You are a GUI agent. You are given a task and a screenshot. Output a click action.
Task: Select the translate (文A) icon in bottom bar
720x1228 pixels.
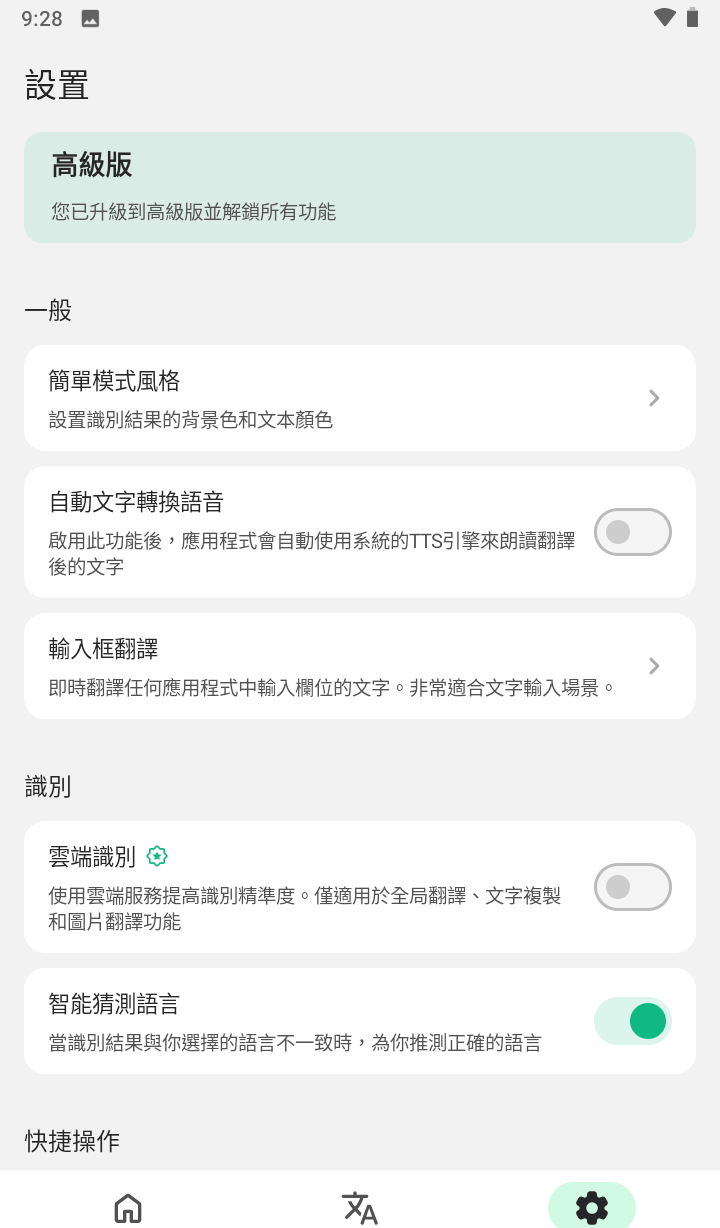[359, 1208]
